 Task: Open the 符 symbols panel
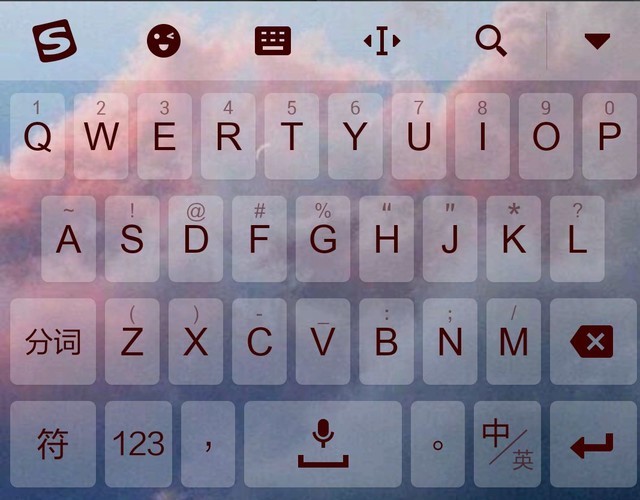click(53, 443)
